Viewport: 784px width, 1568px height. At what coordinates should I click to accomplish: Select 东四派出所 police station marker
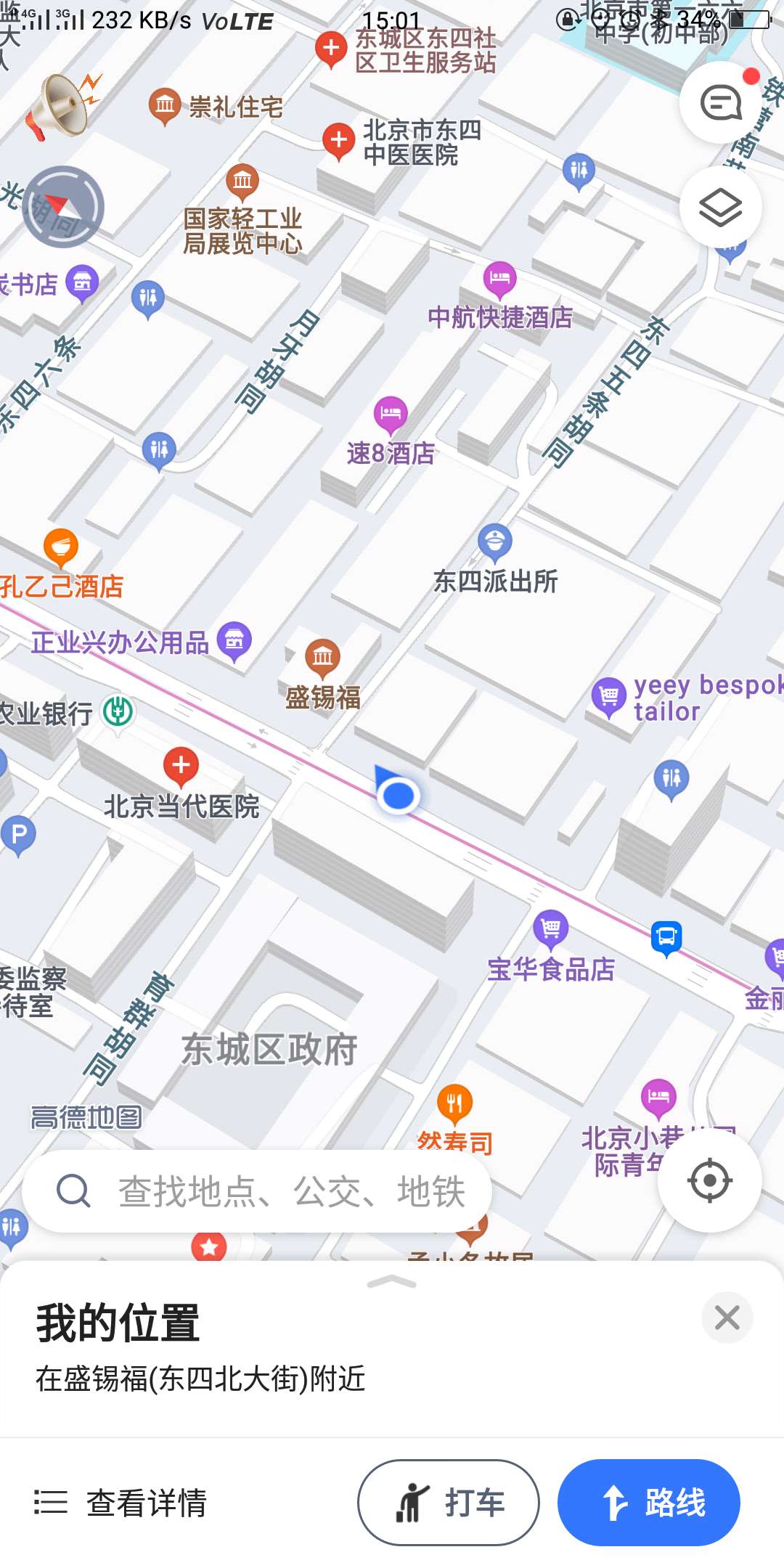[x=495, y=542]
